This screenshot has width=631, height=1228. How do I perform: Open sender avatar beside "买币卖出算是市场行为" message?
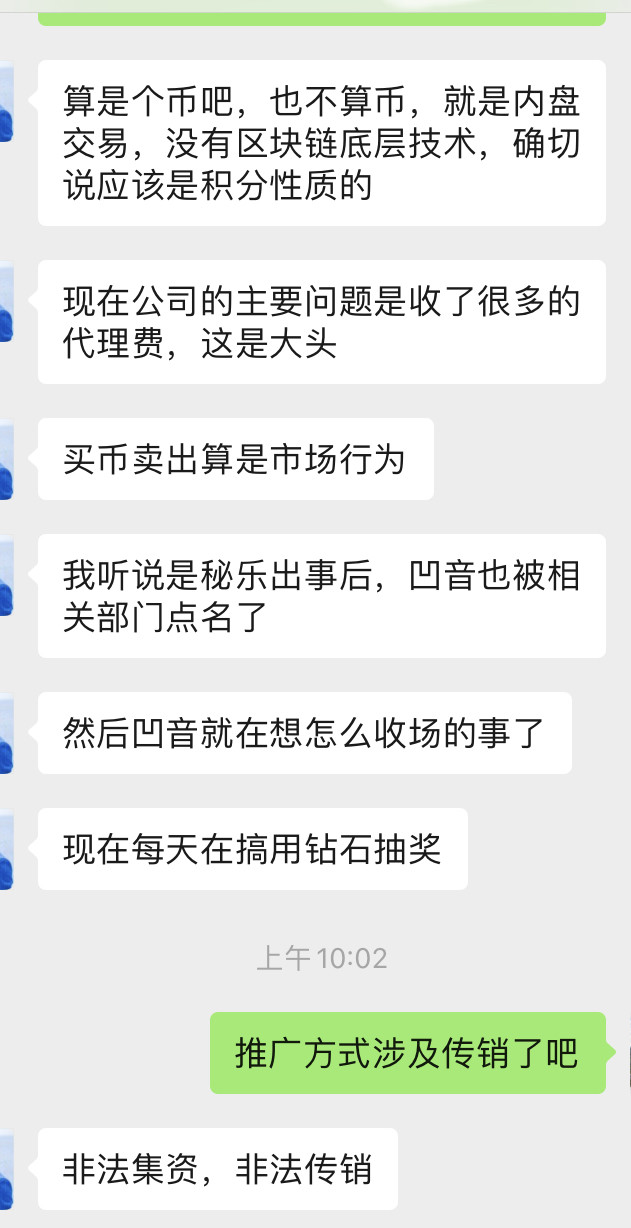click(5, 460)
